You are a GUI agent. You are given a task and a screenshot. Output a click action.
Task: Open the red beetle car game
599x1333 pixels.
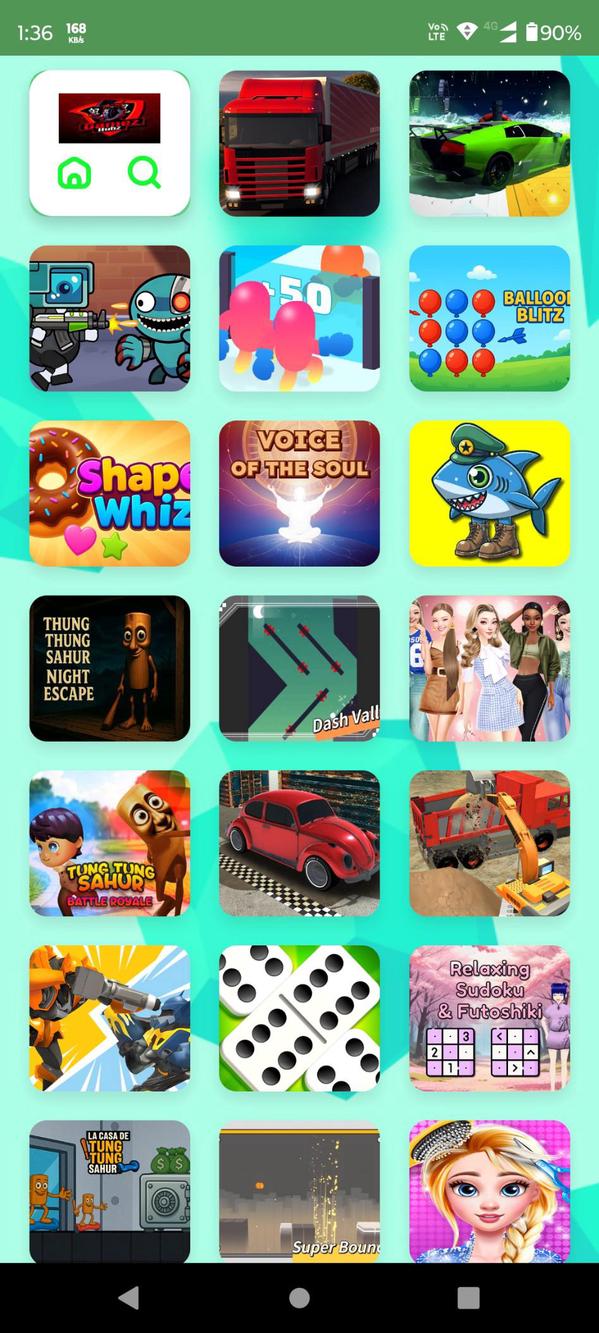[299, 843]
